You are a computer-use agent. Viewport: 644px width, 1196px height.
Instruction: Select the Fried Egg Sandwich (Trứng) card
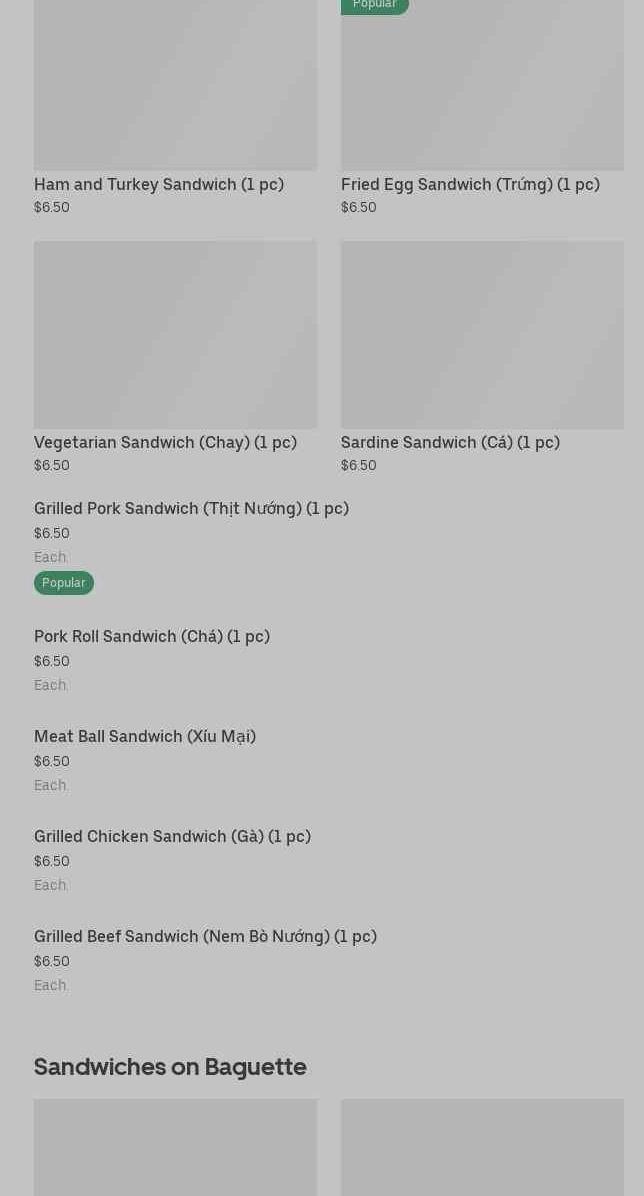(x=481, y=107)
